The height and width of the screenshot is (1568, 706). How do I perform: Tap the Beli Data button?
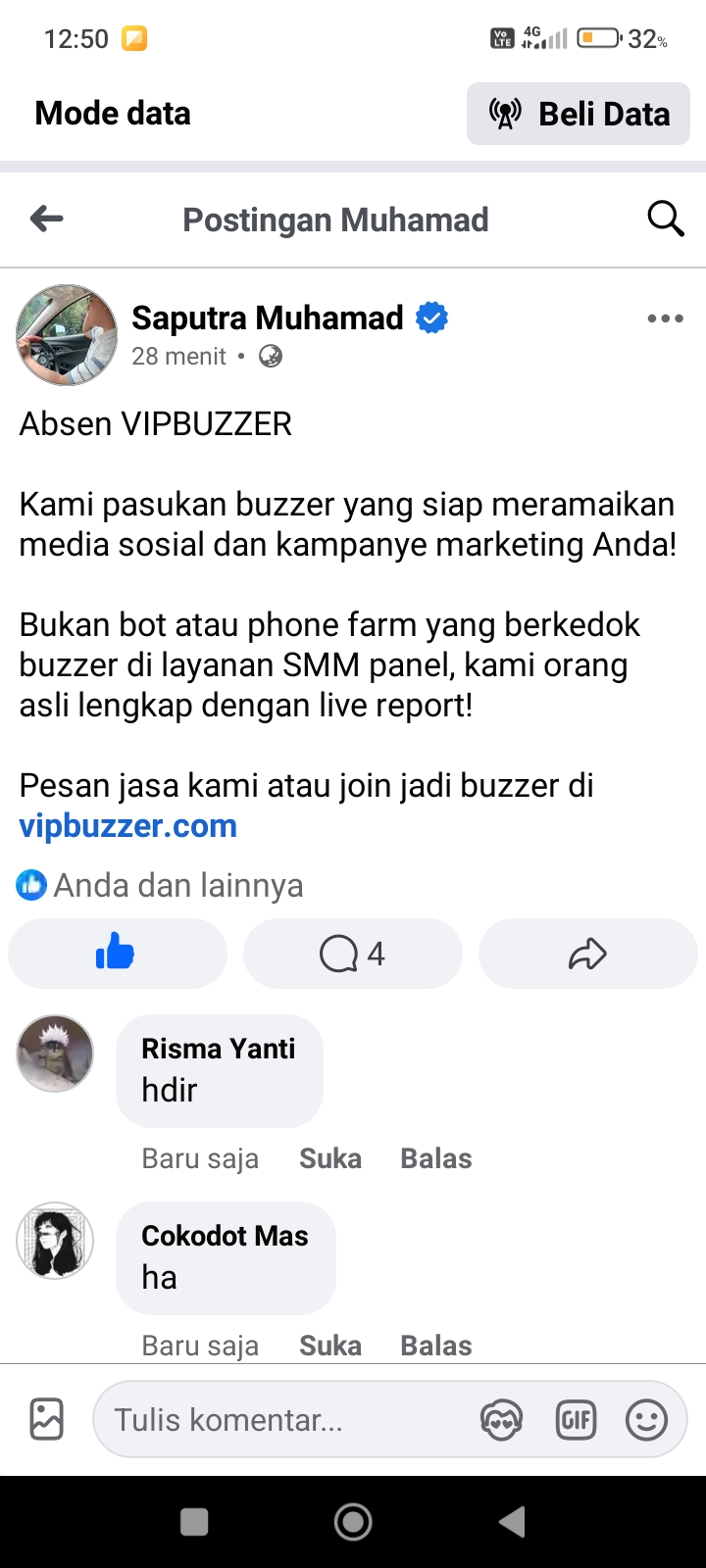(x=579, y=114)
